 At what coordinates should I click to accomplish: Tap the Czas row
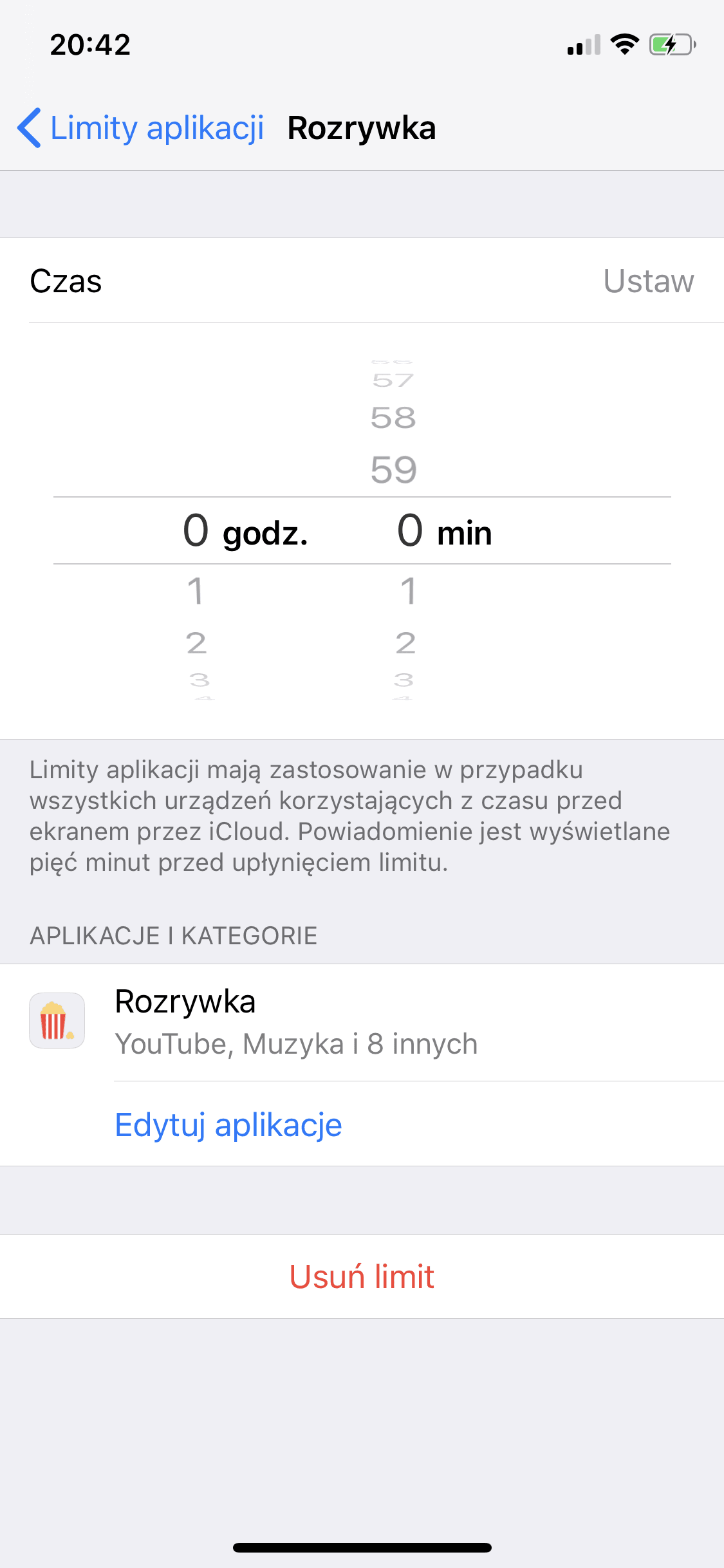click(362, 281)
